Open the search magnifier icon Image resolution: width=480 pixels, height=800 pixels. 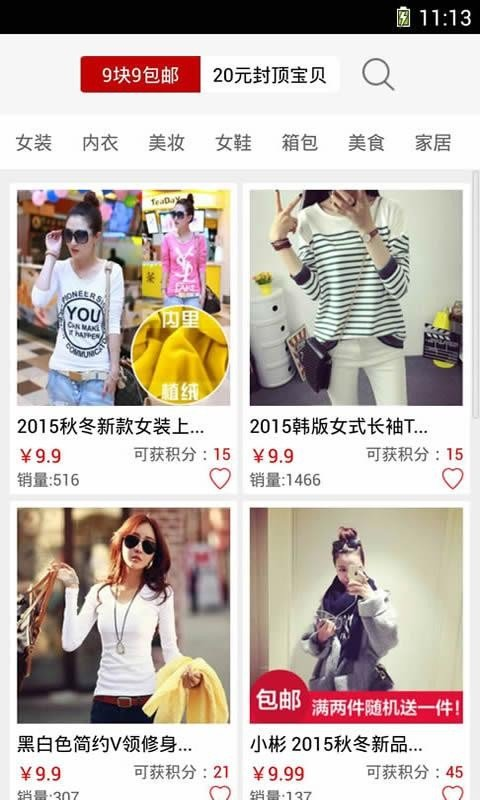tap(378, 74)
